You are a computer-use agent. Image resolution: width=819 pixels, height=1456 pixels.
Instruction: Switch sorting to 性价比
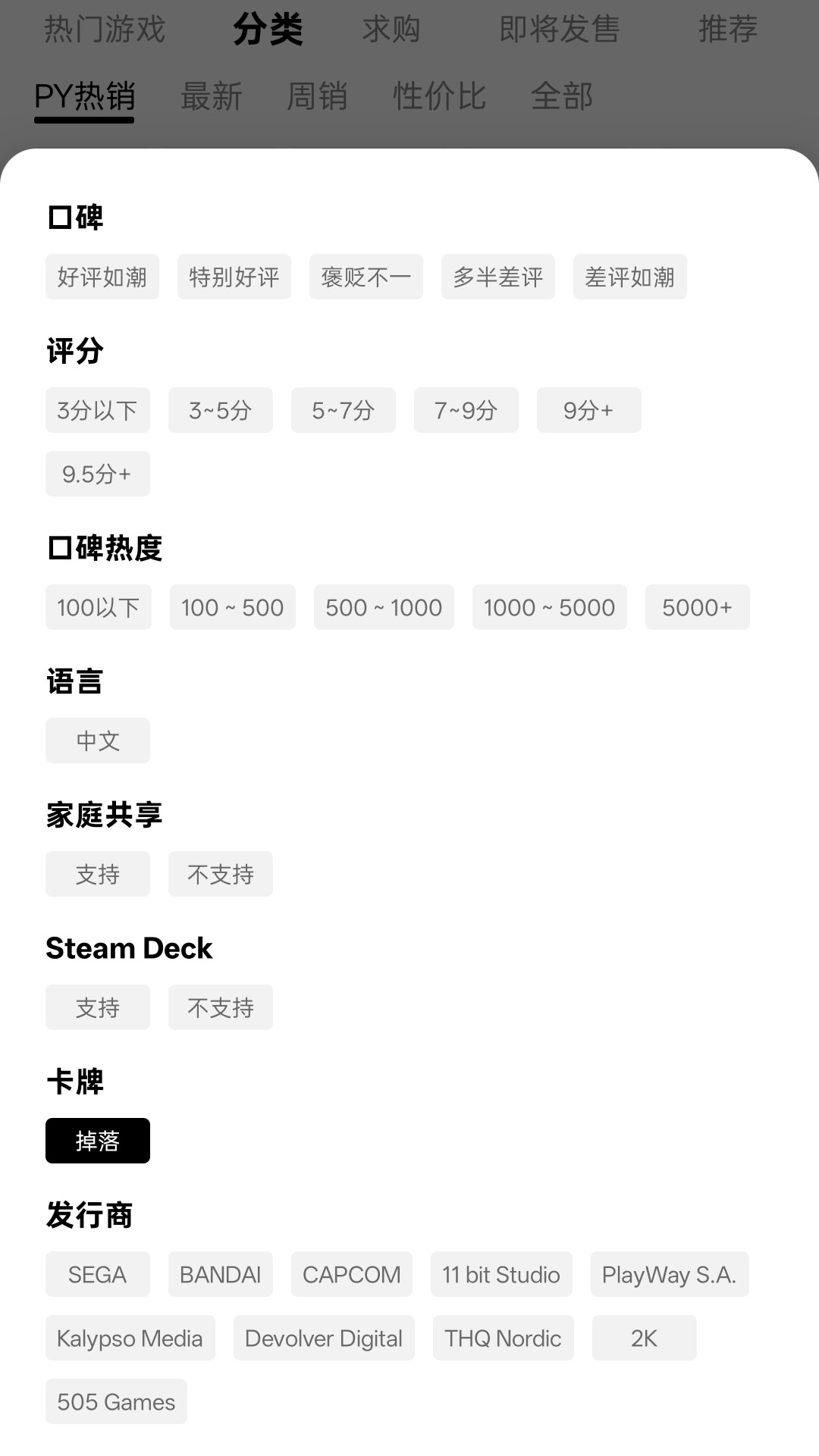click(x=439, y=97)
